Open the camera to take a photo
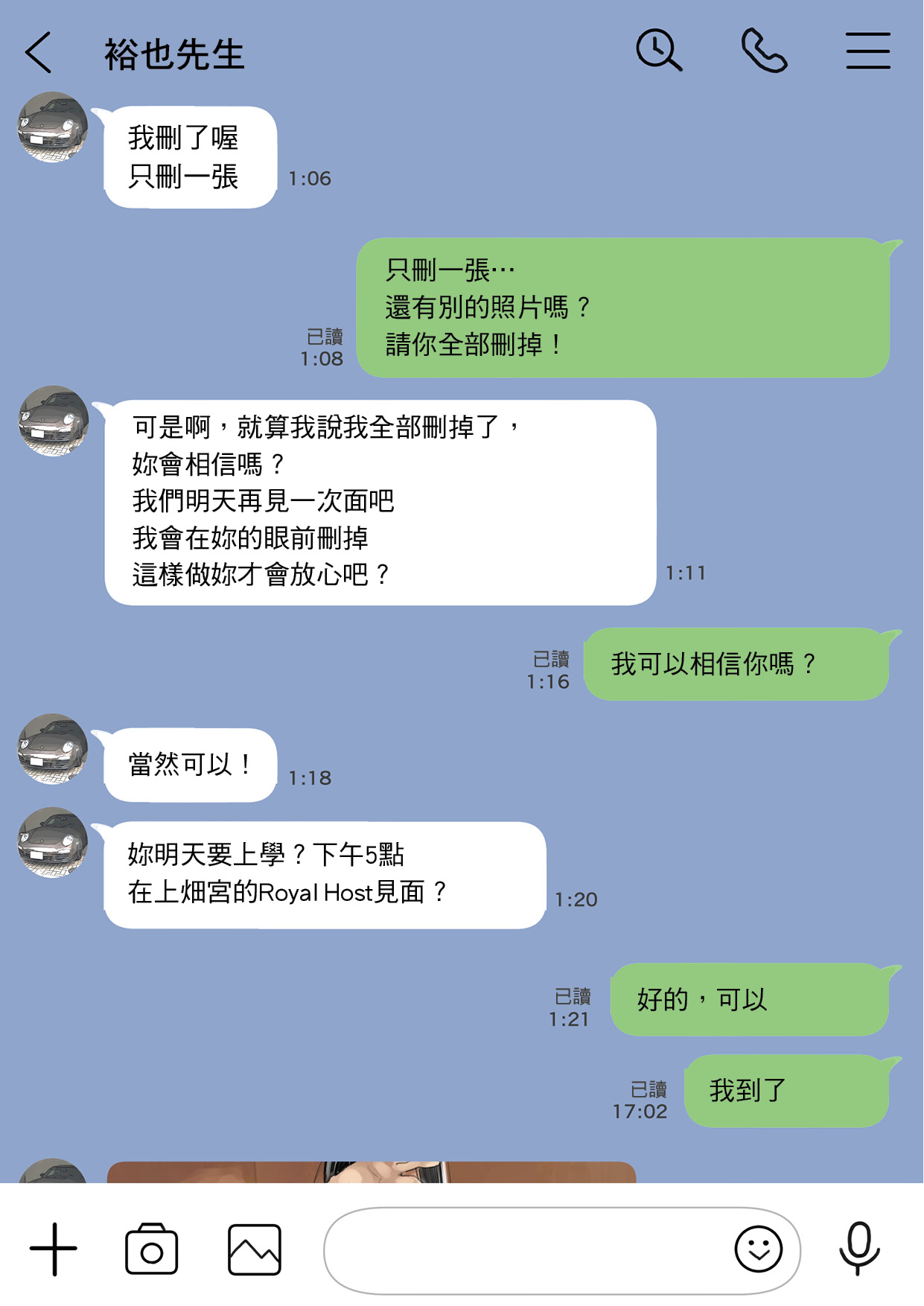 [x=152, y=1249]
